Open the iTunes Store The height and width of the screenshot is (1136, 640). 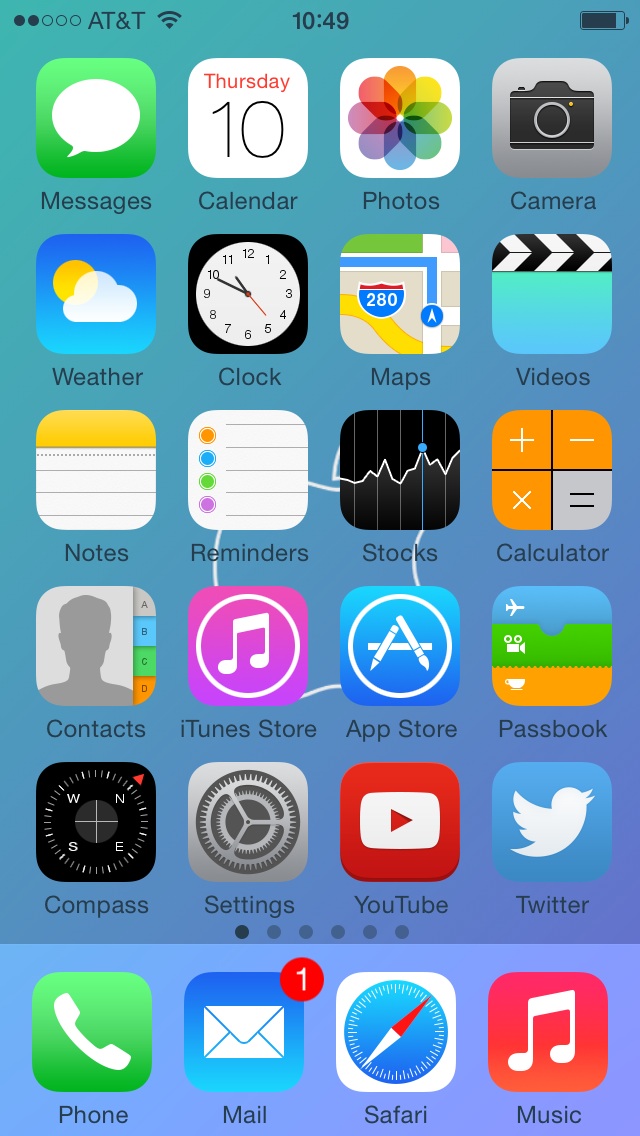(248, 646)
